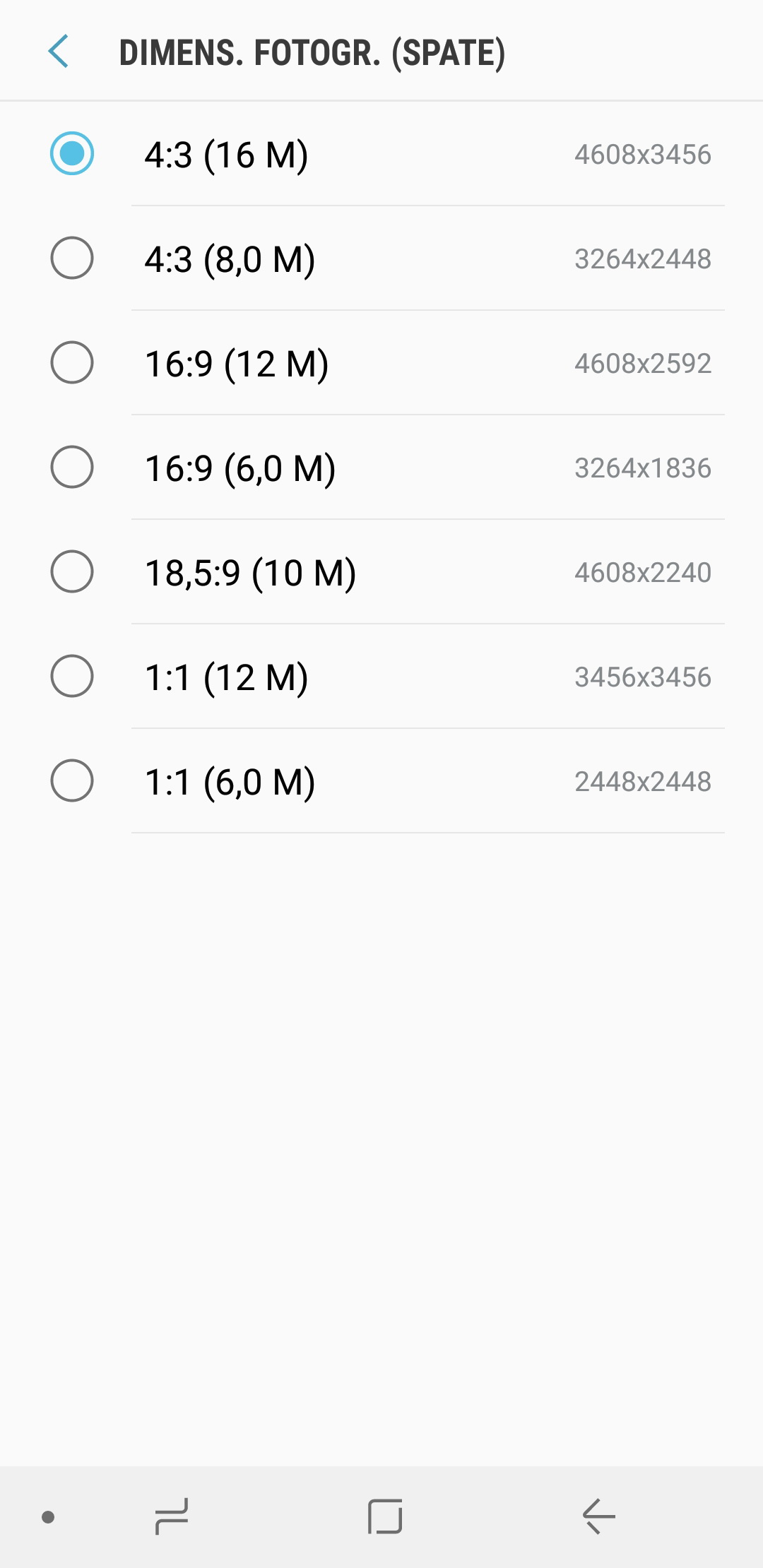Tap the system home button
Image resolution: width=763 pixels, height=1568 pixels.
[x=385, y=1516]
